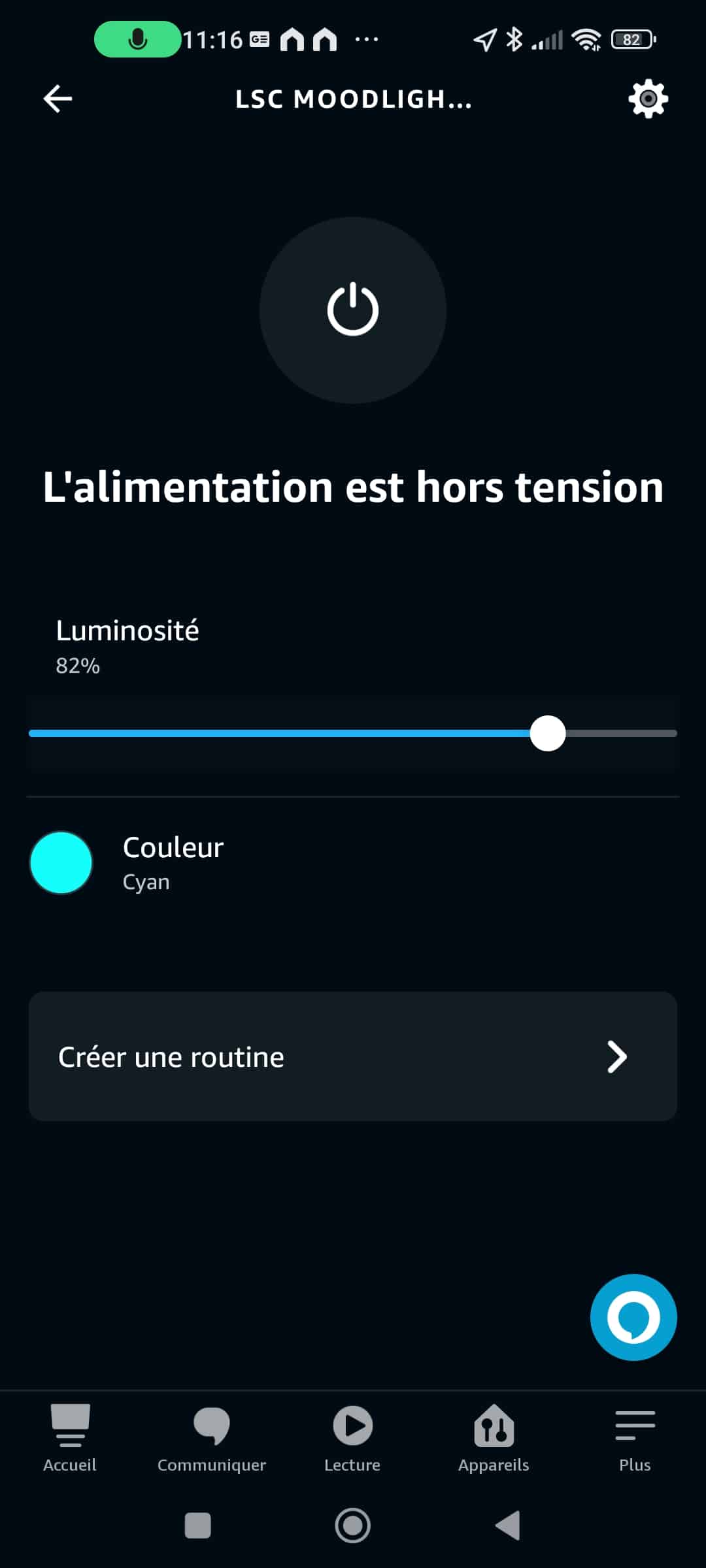Screen dimensions: 706x1568
Task: Open the device settings gear
Action: (648, 99)
